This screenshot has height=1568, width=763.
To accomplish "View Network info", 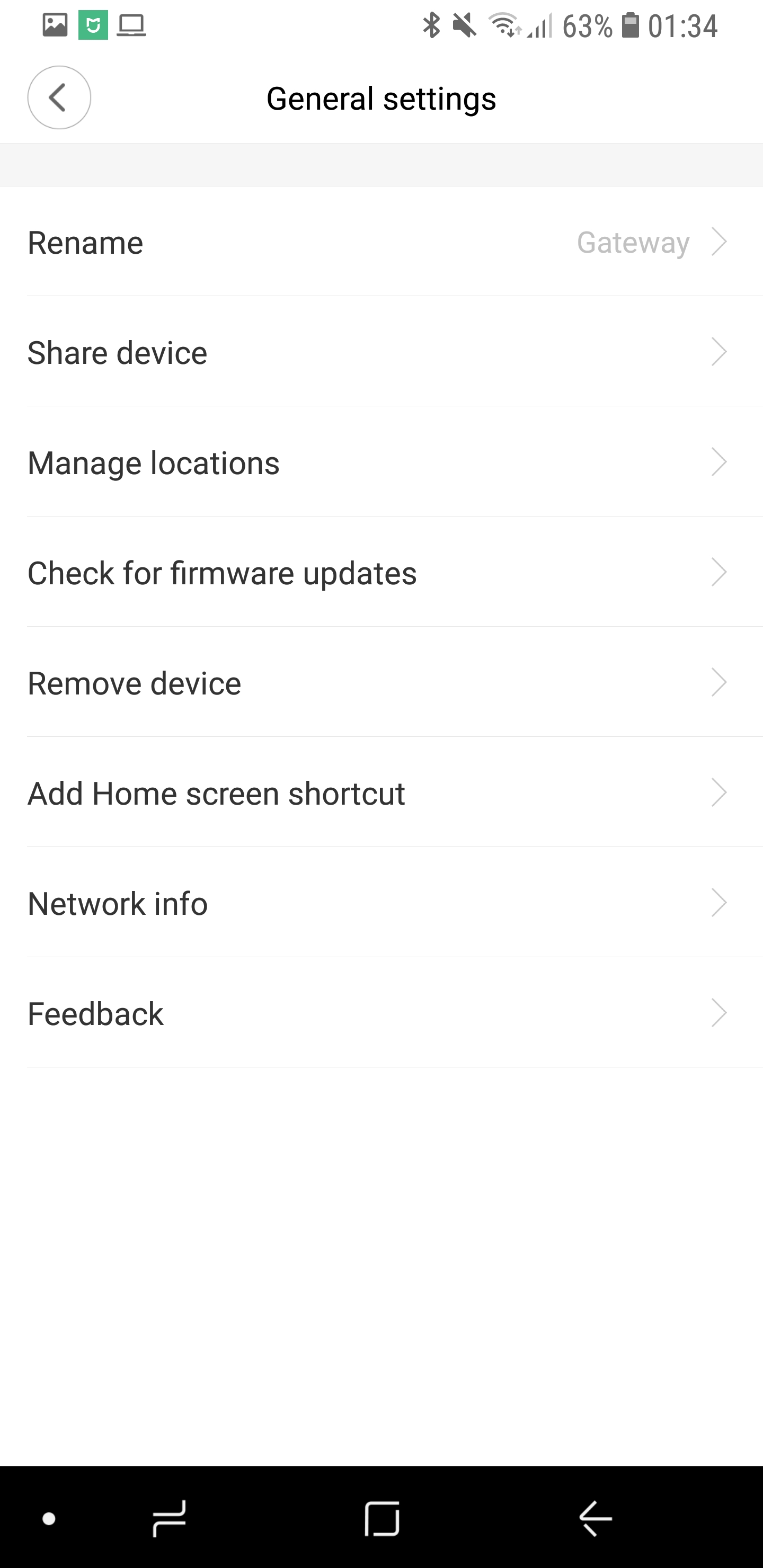I will [381, 903].
